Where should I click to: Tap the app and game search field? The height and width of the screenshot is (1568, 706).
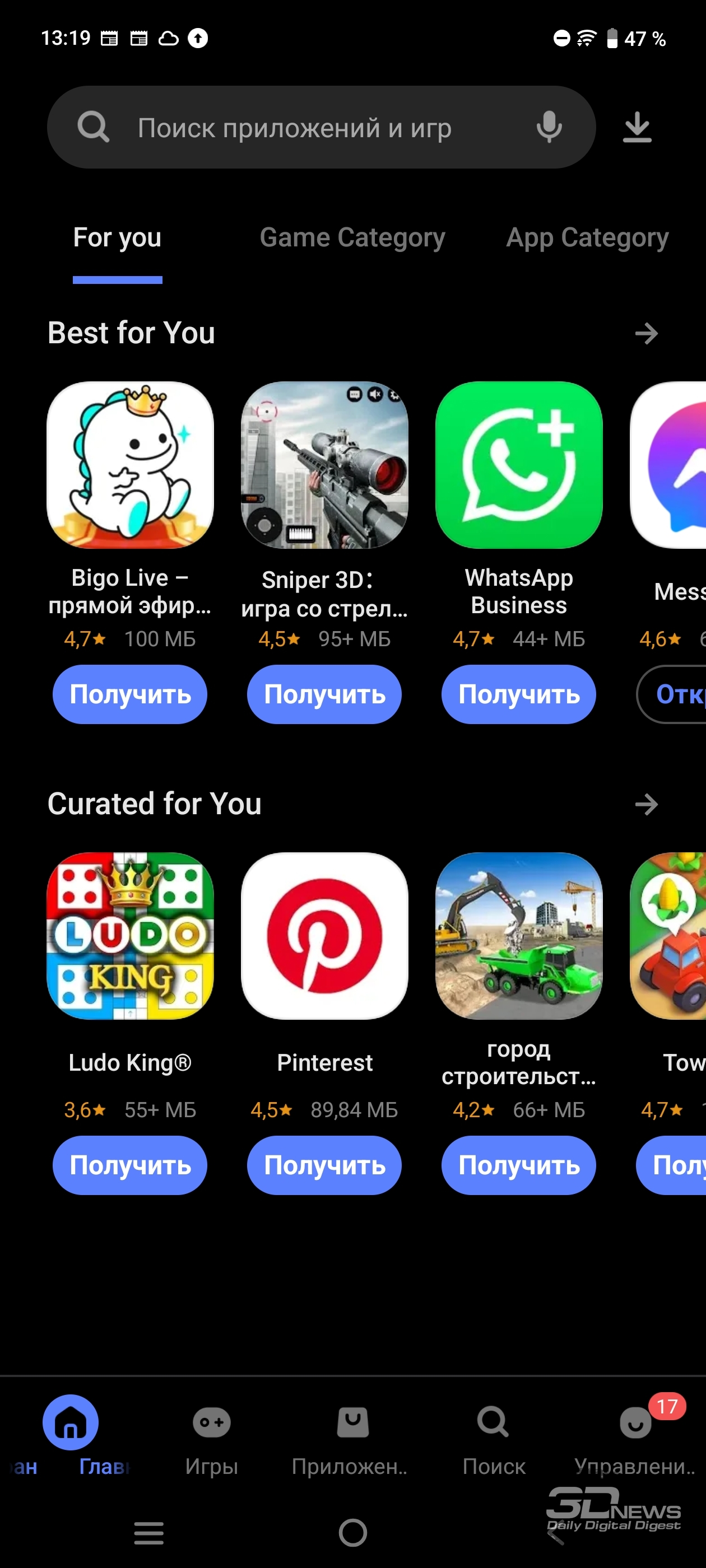pos(321,127)
